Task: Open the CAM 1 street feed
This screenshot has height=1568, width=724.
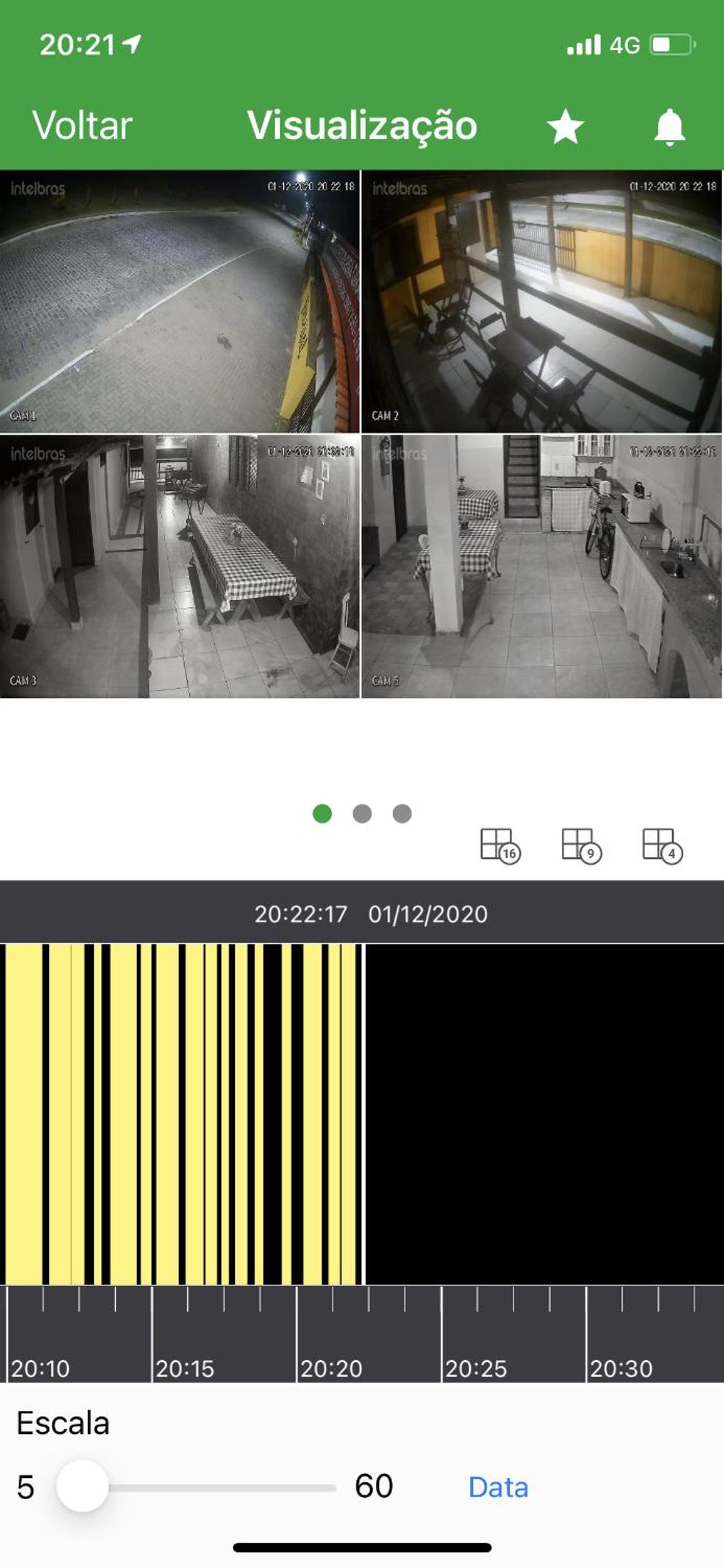Action: pos(180,301)
